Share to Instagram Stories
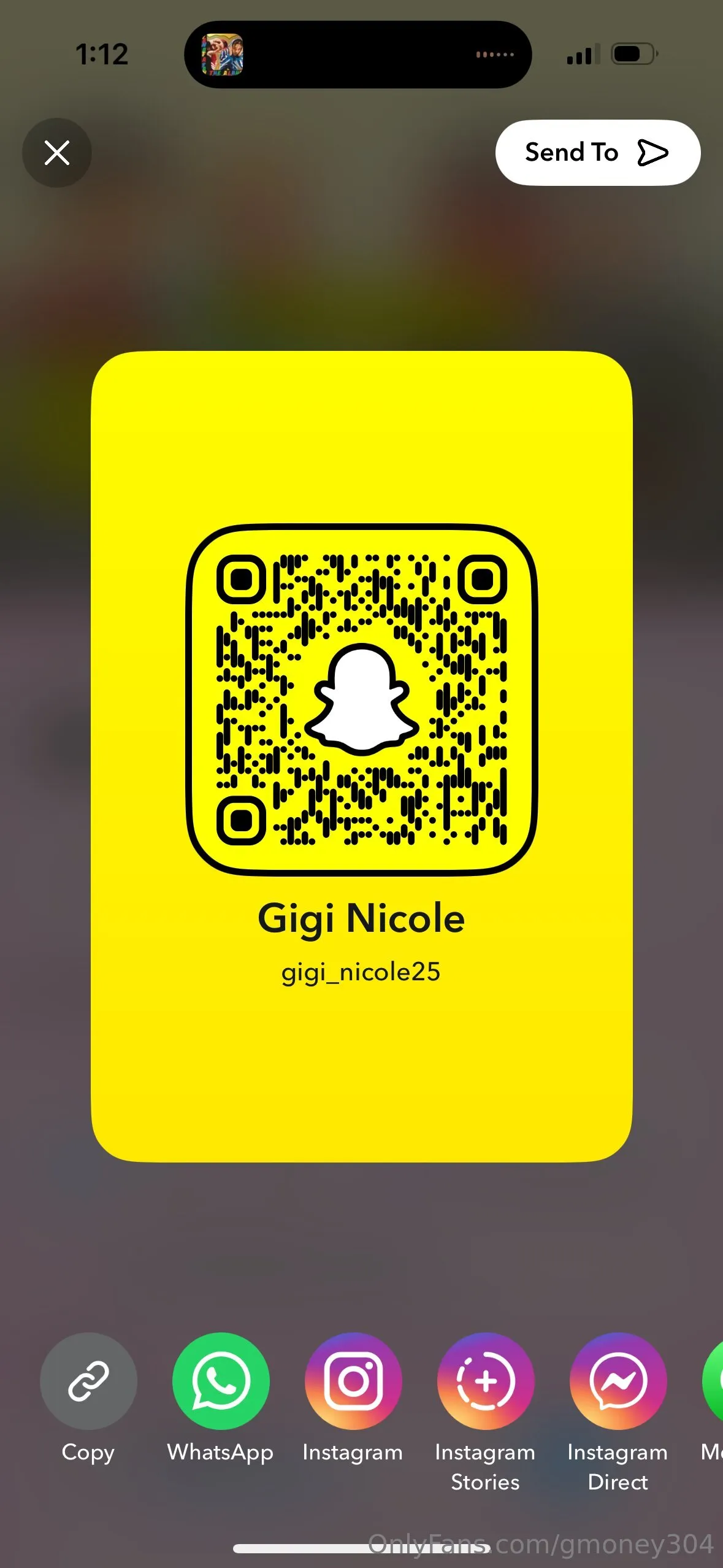Viewport: 723px width, 1568px height. coord(485,1381)
